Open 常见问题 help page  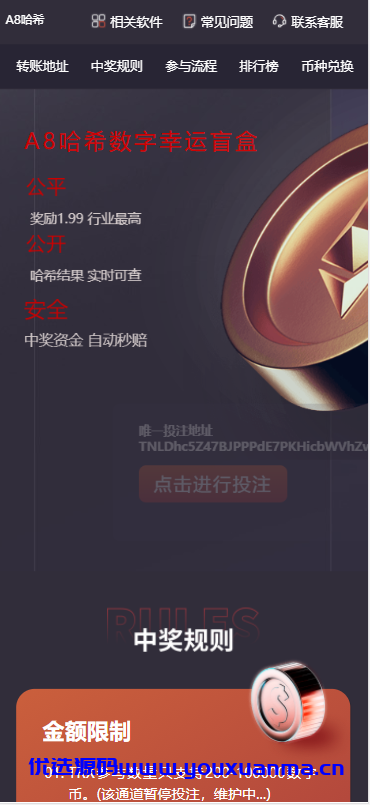tap(218, 22)
